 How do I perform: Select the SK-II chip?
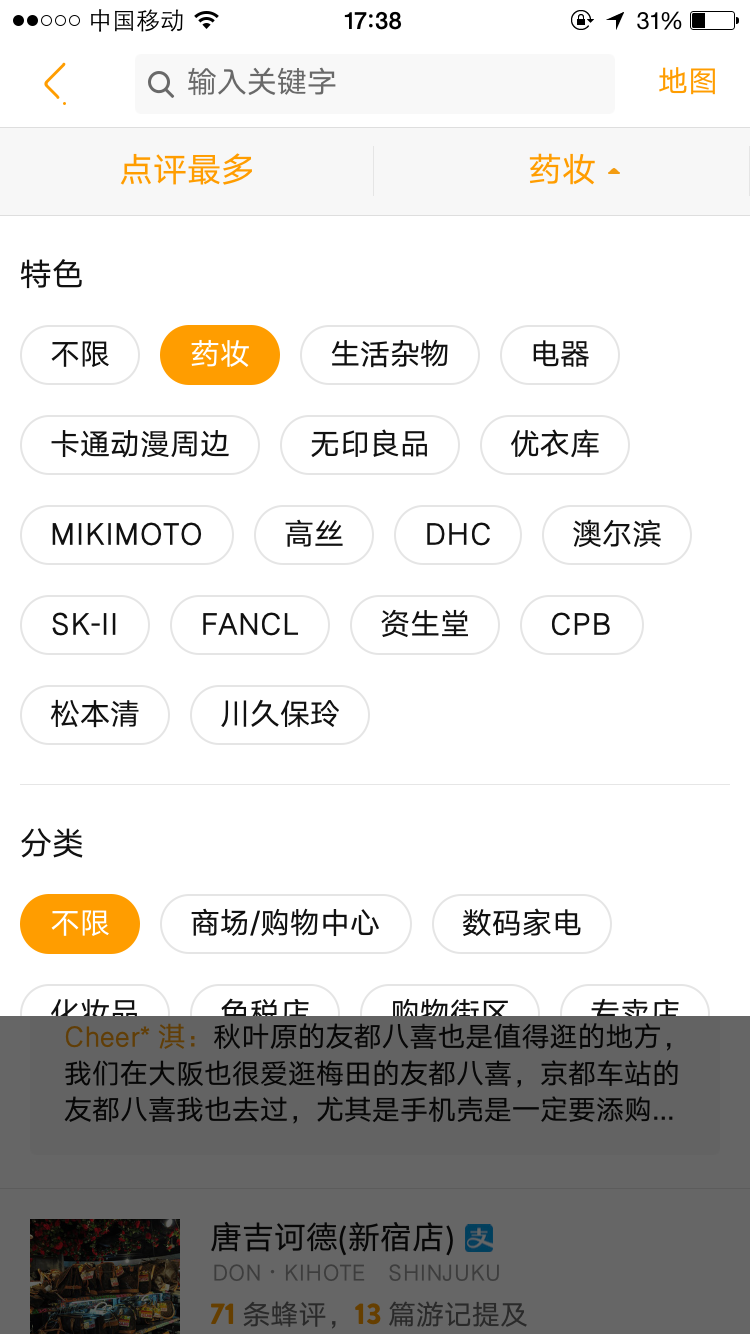pos(85,625)
